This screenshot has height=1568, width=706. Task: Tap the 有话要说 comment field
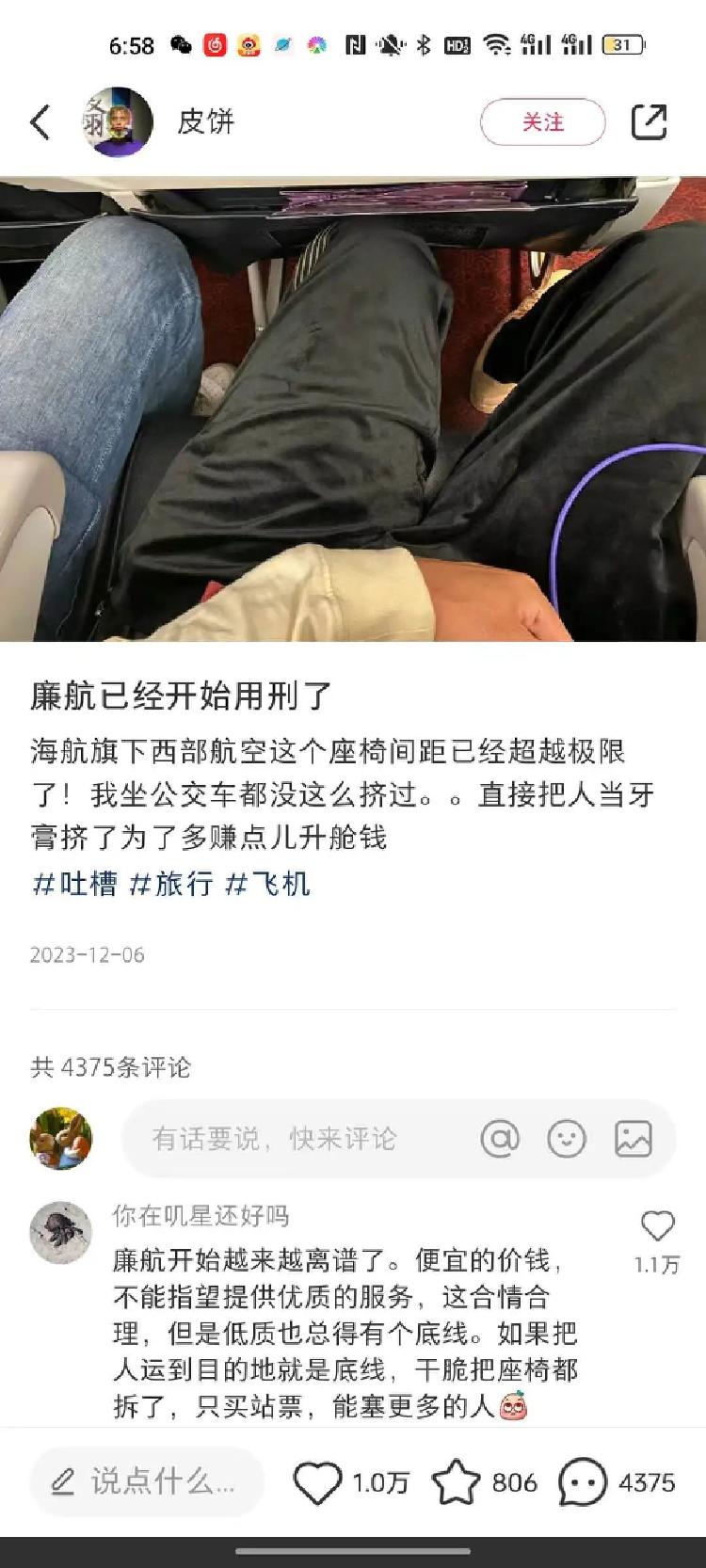click(x=282, y=1139)
